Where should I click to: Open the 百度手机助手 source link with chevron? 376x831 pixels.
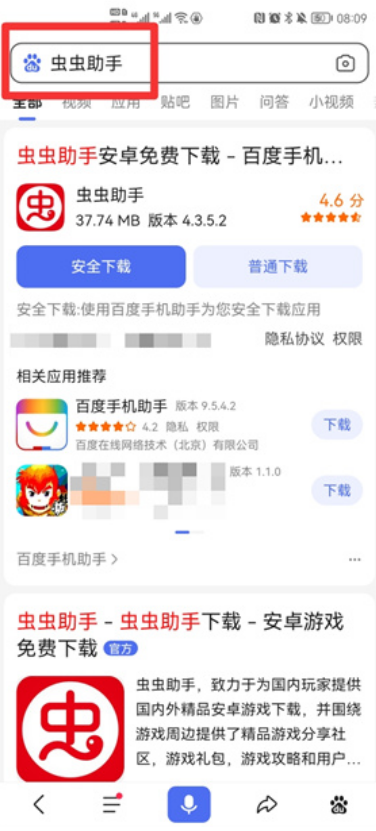click(x=67, y=559)
